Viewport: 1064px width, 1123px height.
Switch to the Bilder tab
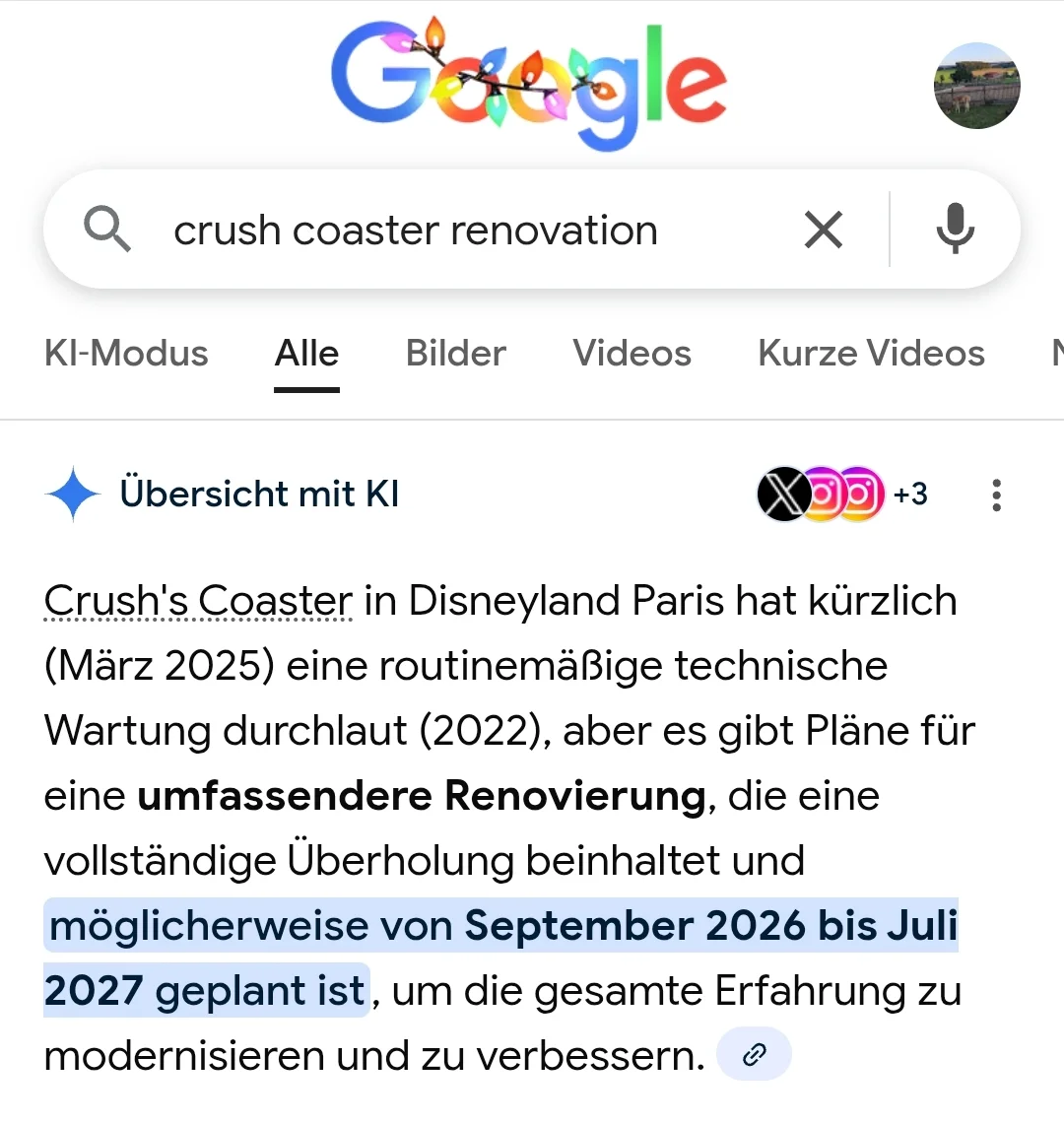pyautogui.click(x=455, y=354)
